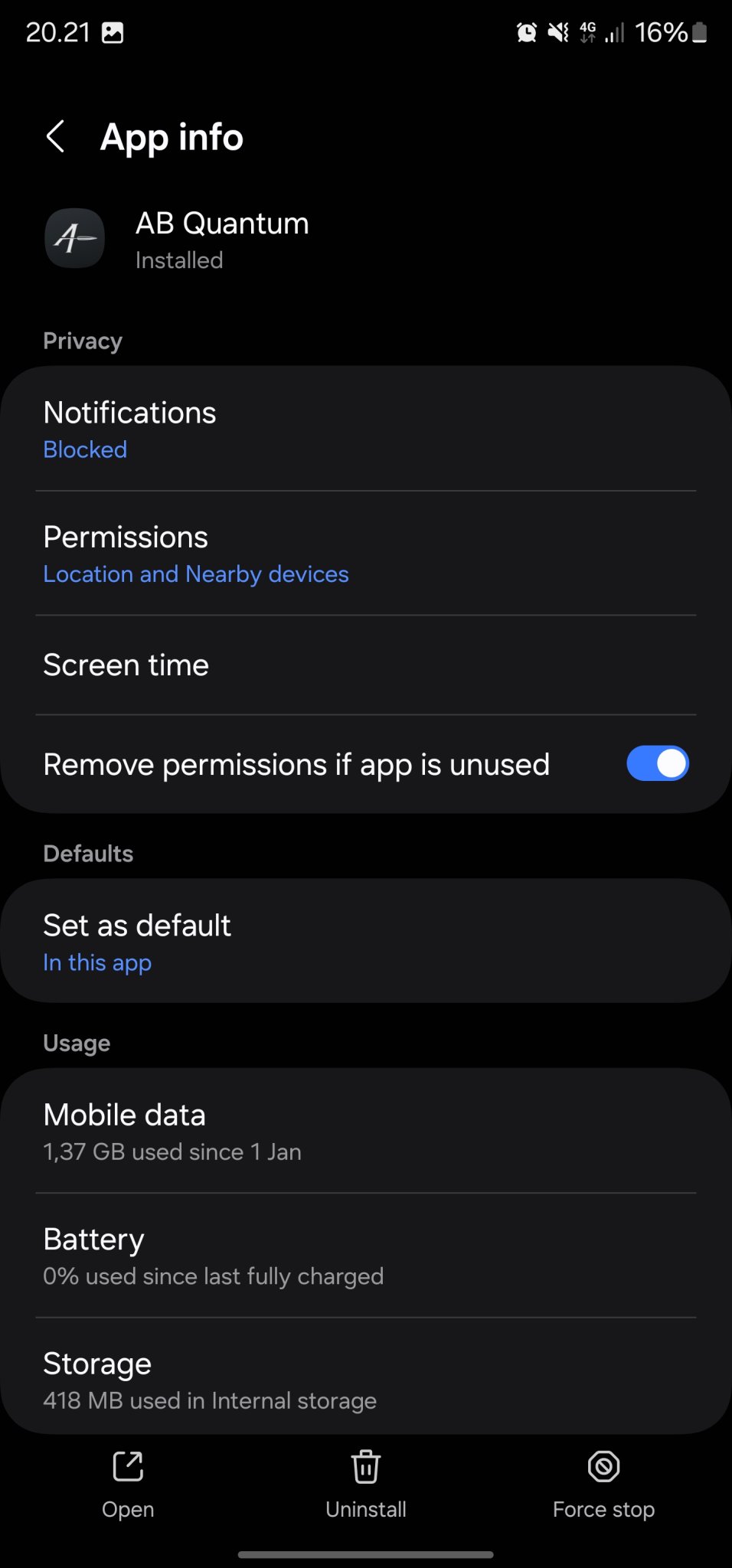Open Storage details
This screenshot has width=732, height=1568.
[366, 1378]
